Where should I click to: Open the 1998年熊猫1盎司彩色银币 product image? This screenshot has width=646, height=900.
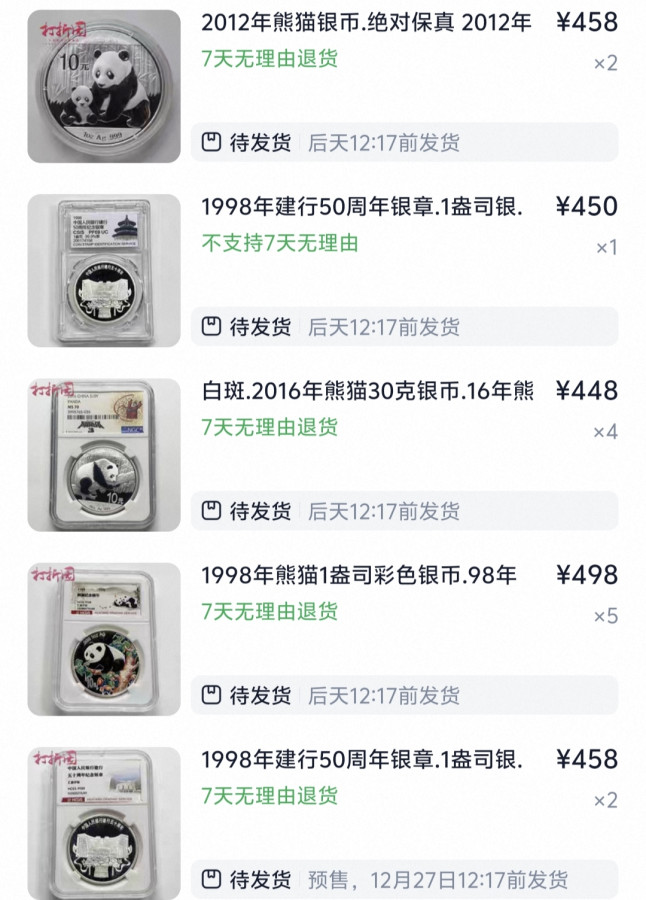[104, 639]
